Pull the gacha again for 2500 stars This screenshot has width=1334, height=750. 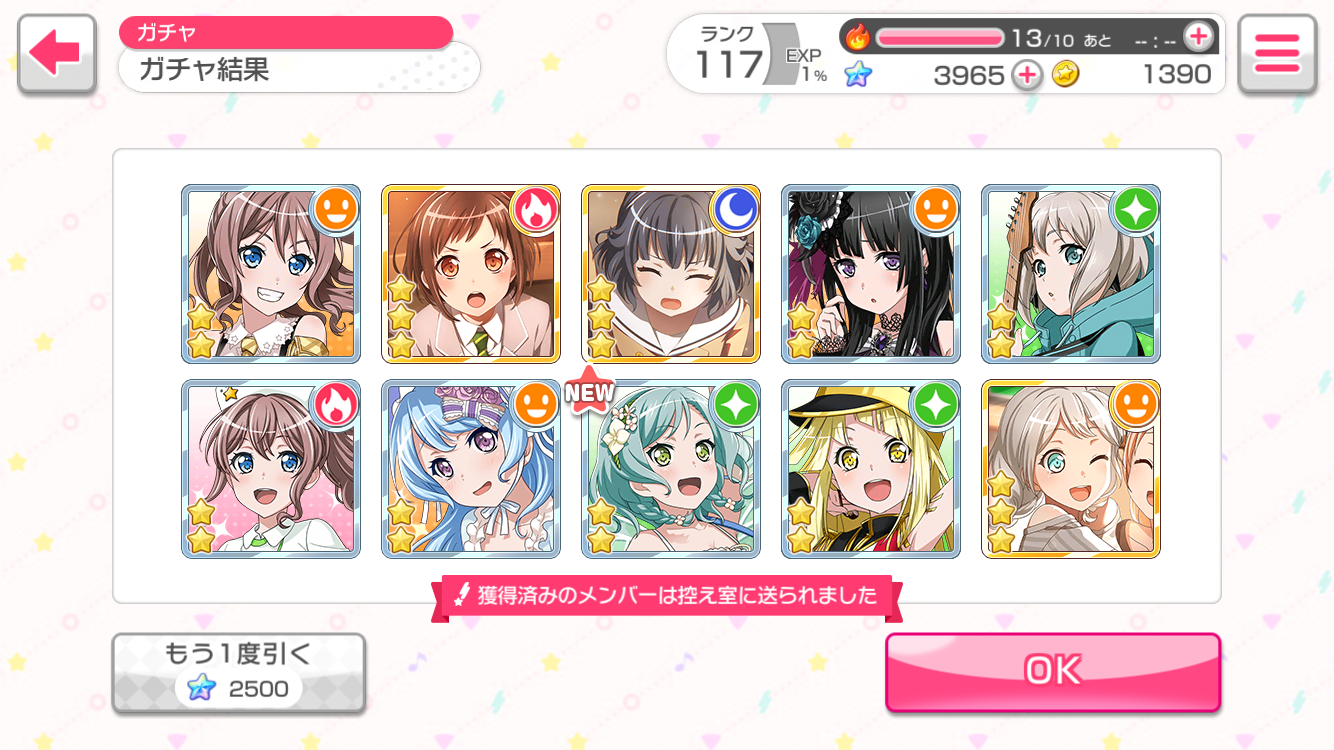click(x=238, y=673)
